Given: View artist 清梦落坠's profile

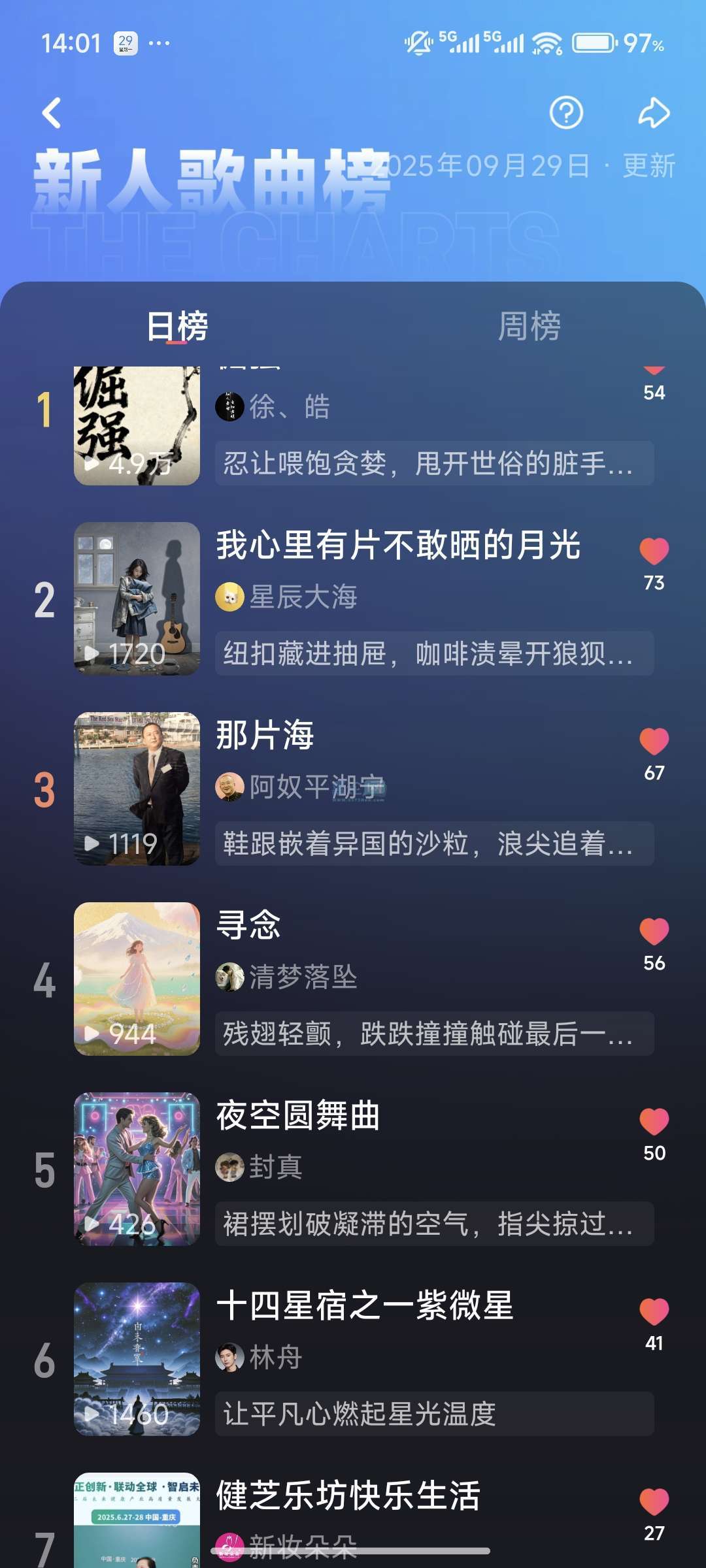Looking at the screenshot, I should coord(303,977).
